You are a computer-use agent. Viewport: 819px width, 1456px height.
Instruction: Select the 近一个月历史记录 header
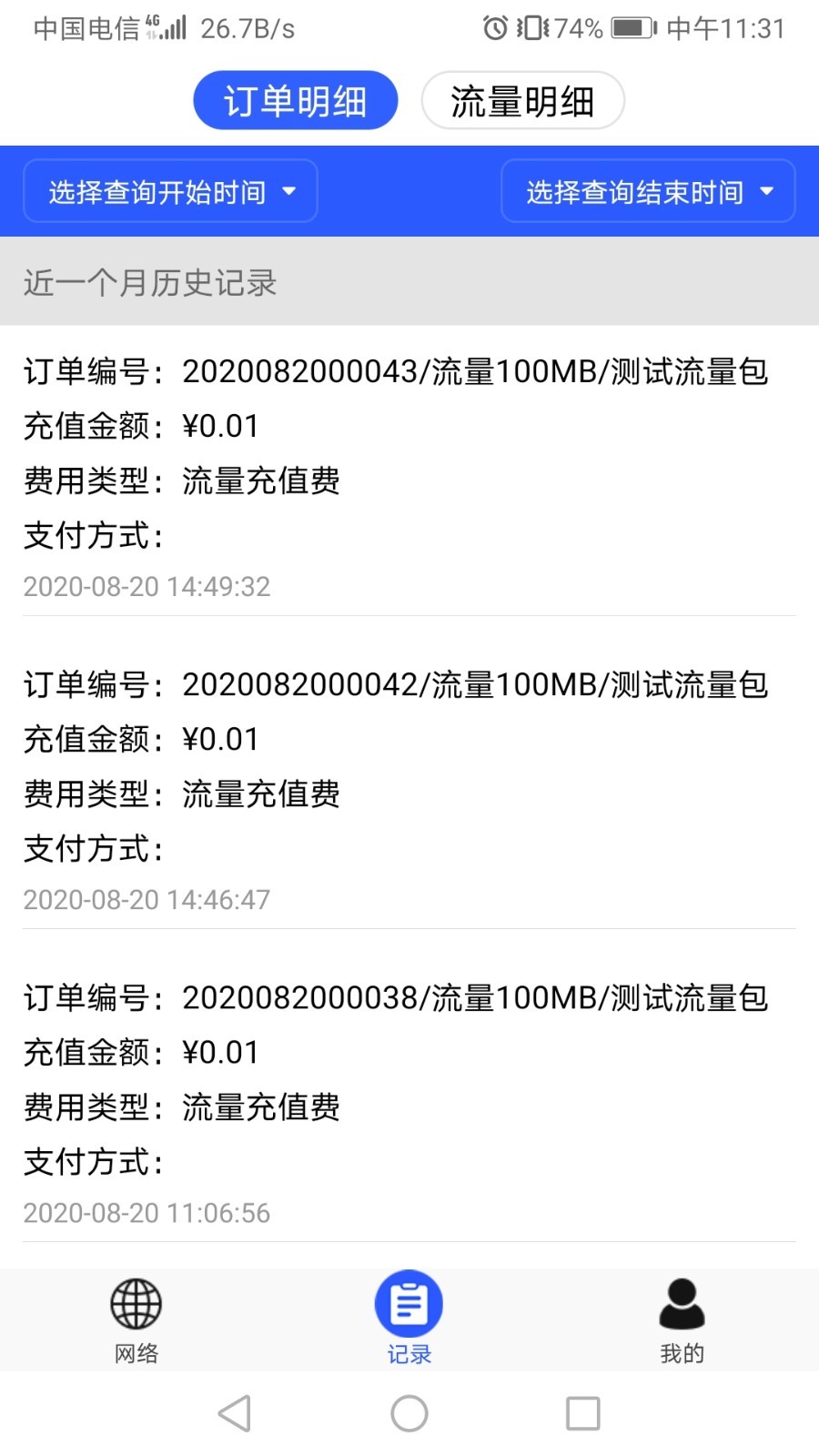pyautogui.click(x=151, y=283)
